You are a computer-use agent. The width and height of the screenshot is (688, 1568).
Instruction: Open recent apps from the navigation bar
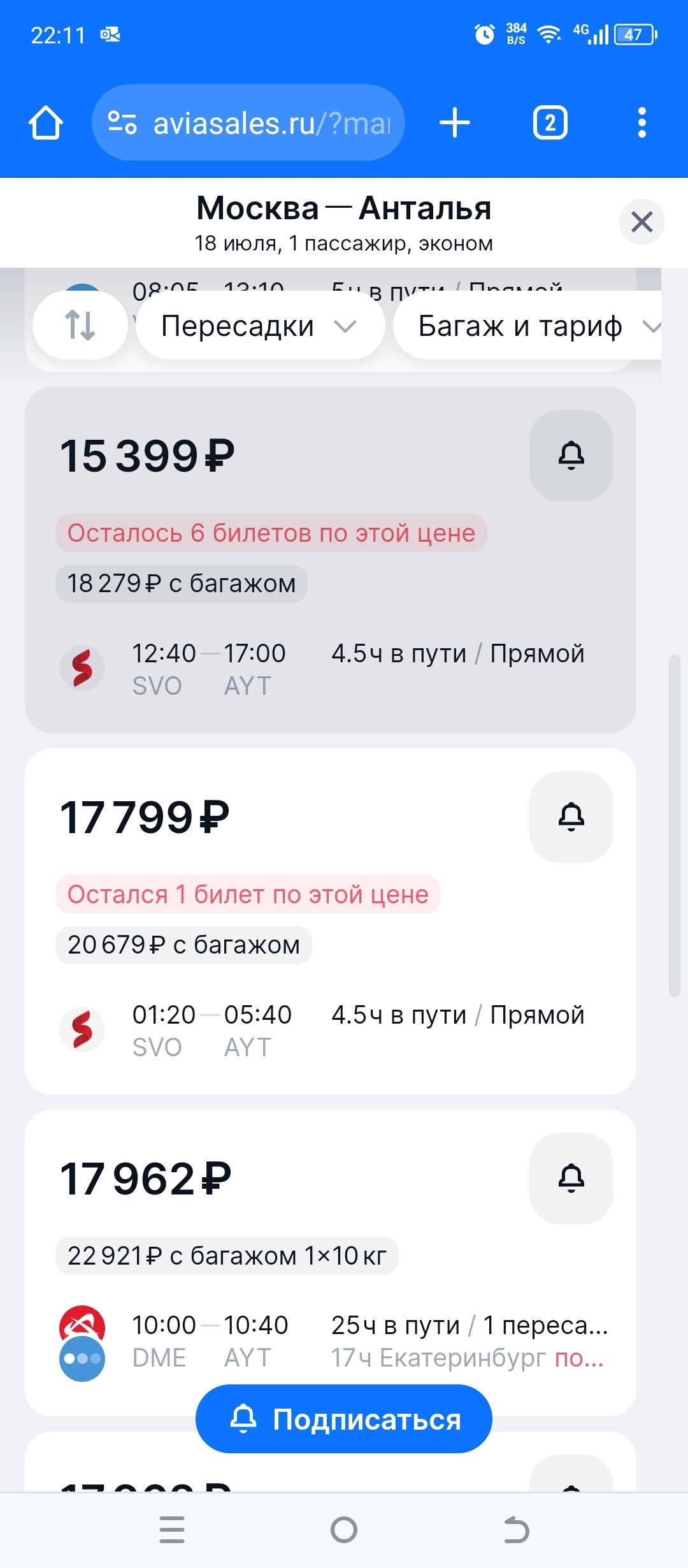[x=172, y=1530]
